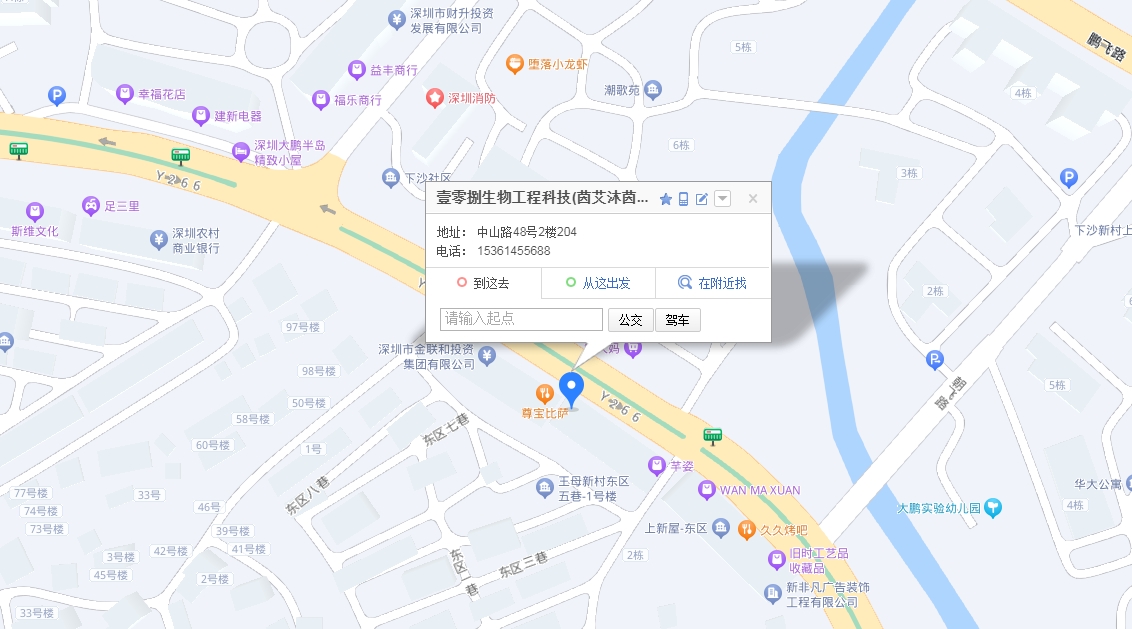This screenshot has width=1132, height=629.
Task: Select the 久久烤吧 restaurant on map
Action: pyautogui.click(x=746, y=529)
